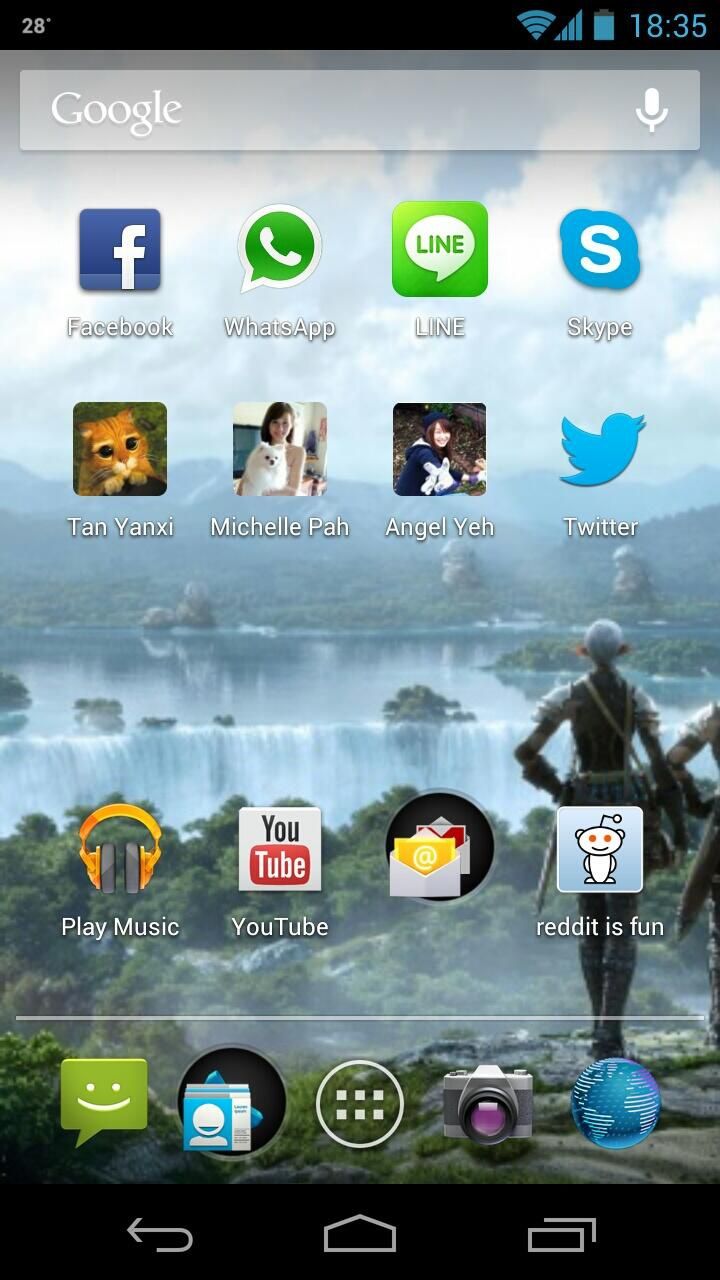Open the contacts folder in dock
The width and height of the screenshot is (720, 1280).
point(232,1102)
